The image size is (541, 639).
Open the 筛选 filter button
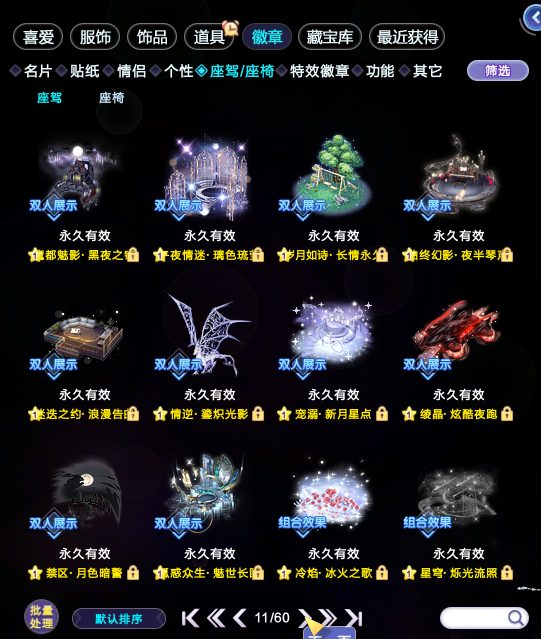497,71
